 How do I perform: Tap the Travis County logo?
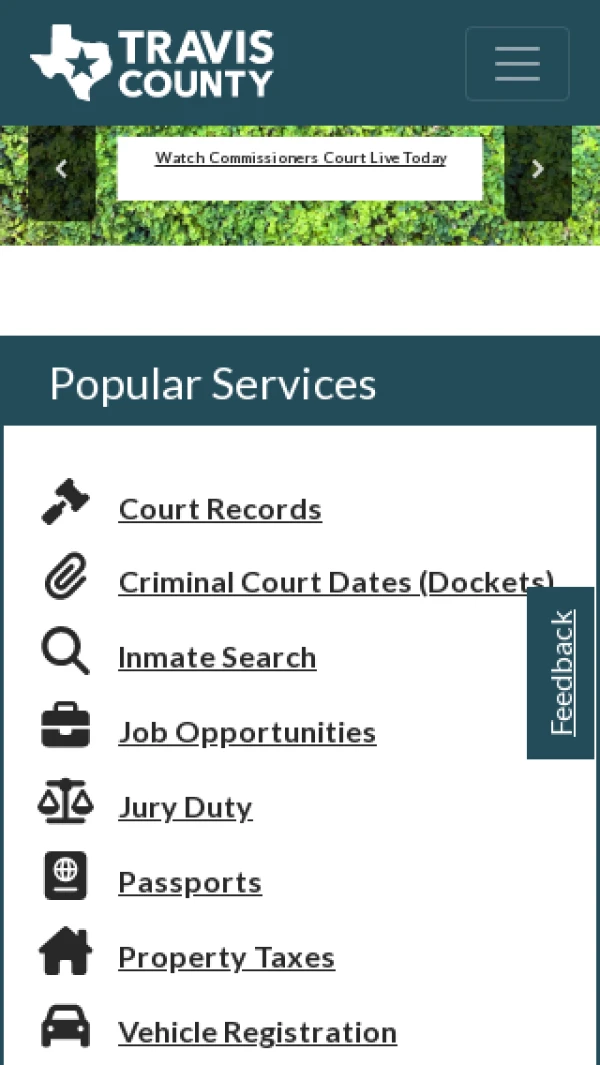click(x=152, y=63)
